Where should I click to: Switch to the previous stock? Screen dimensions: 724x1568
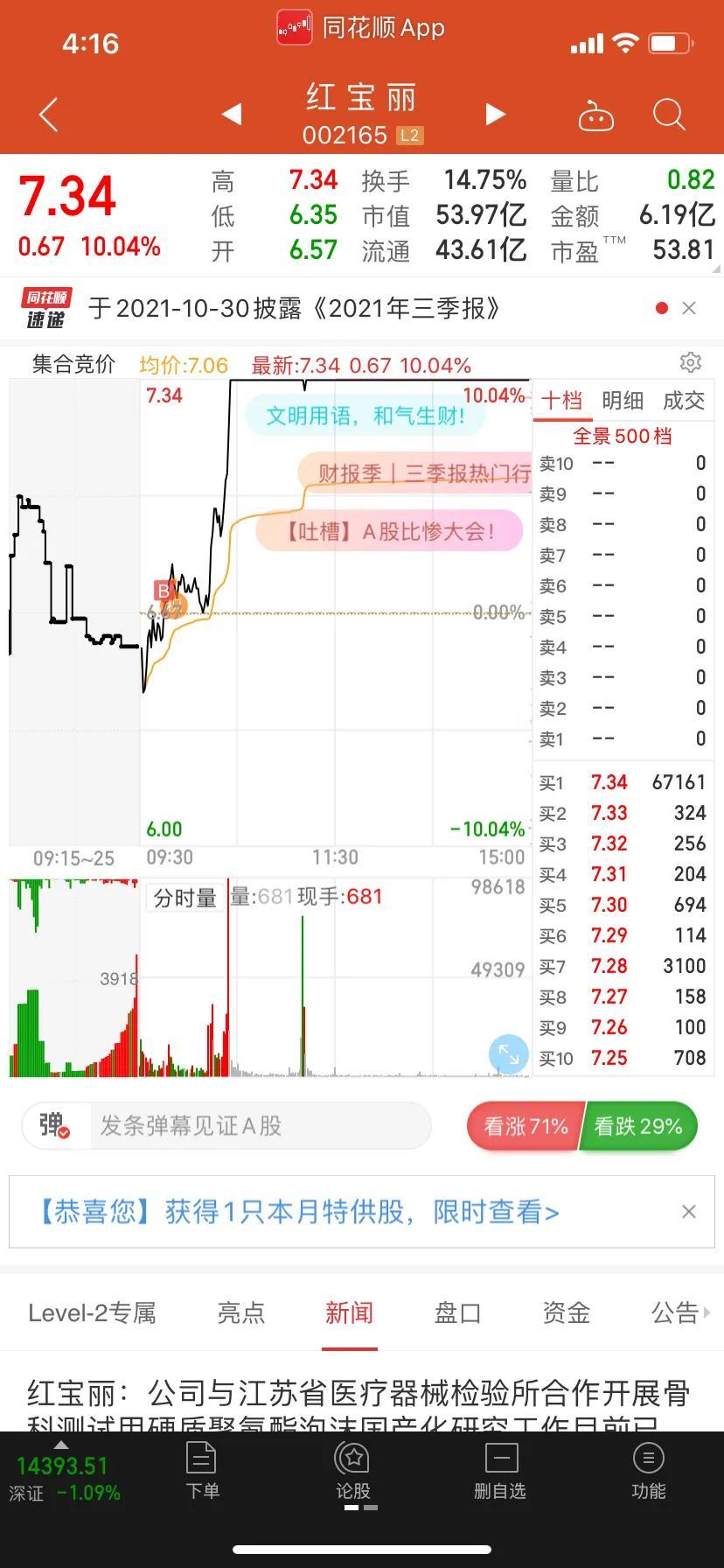232,114
